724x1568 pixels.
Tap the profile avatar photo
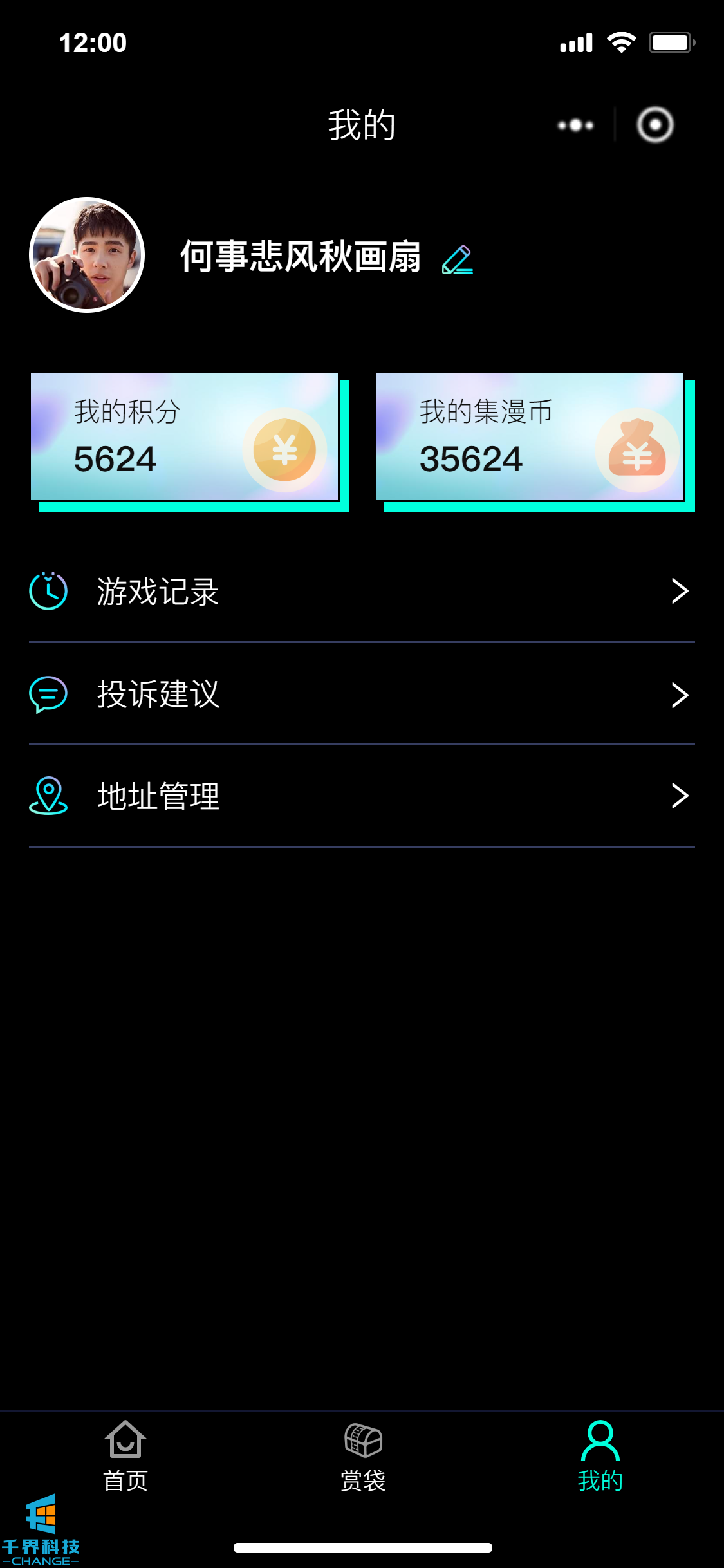point(87,255)
